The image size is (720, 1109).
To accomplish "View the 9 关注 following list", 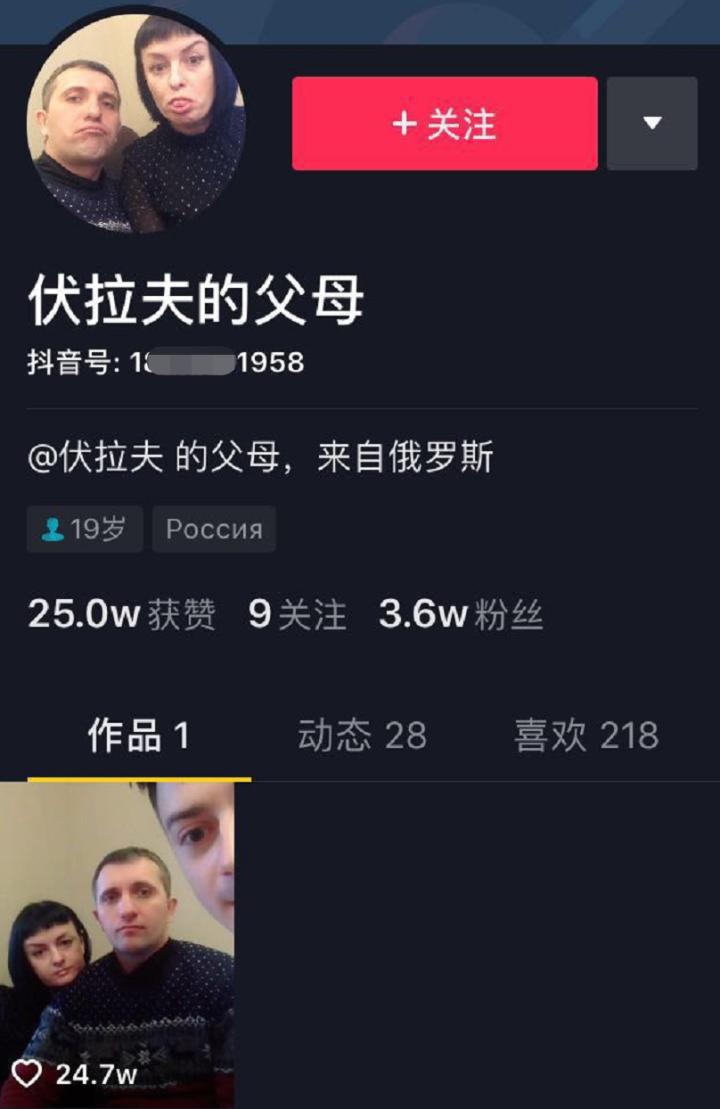I will (x=297, y=614).
